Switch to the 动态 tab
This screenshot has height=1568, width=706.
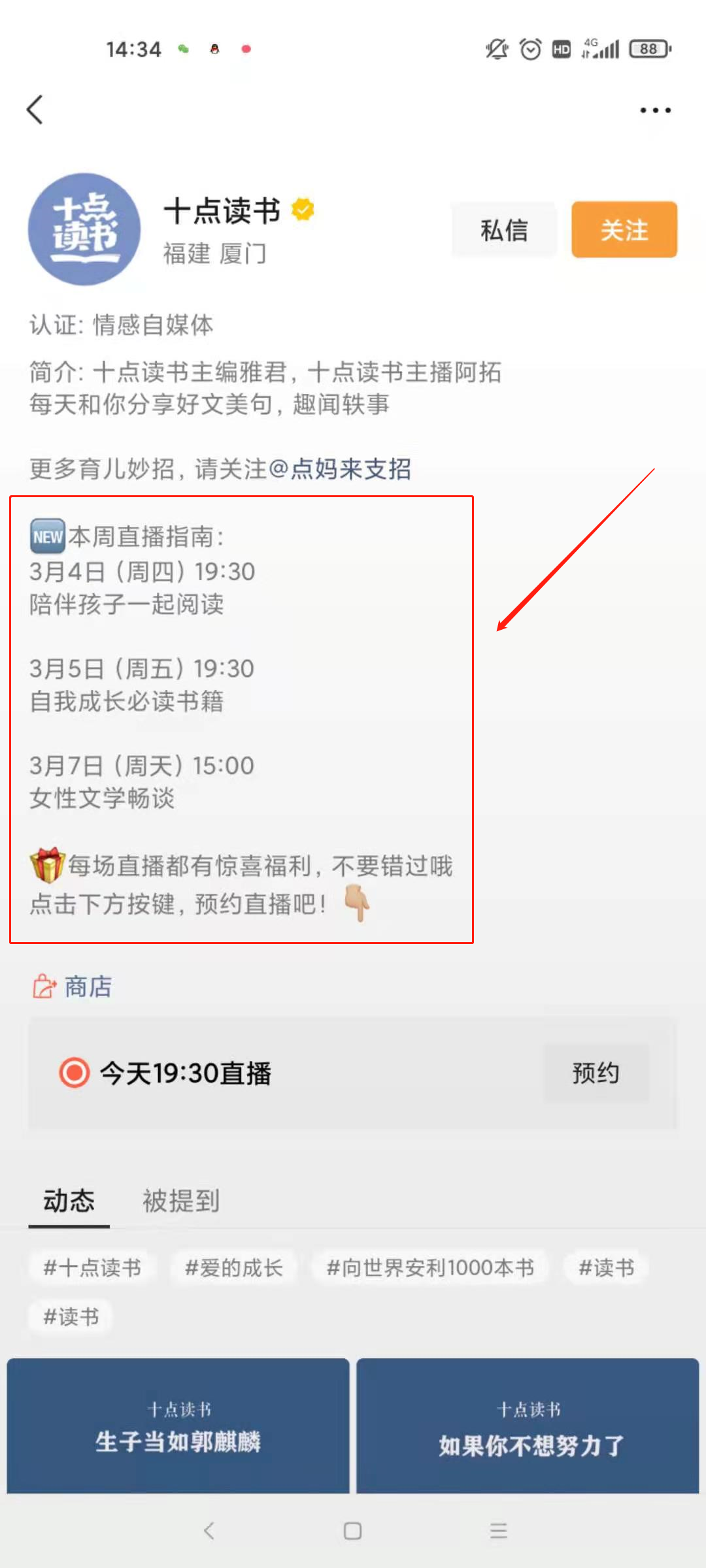69,1201
